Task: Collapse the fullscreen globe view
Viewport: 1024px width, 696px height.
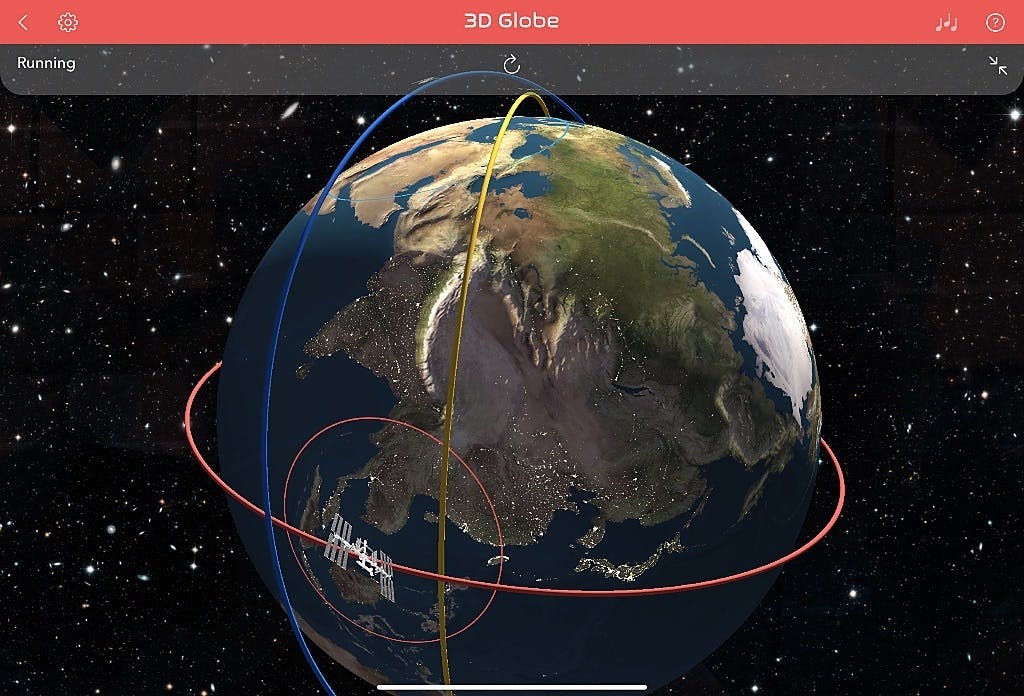Action: coord(997,65)
